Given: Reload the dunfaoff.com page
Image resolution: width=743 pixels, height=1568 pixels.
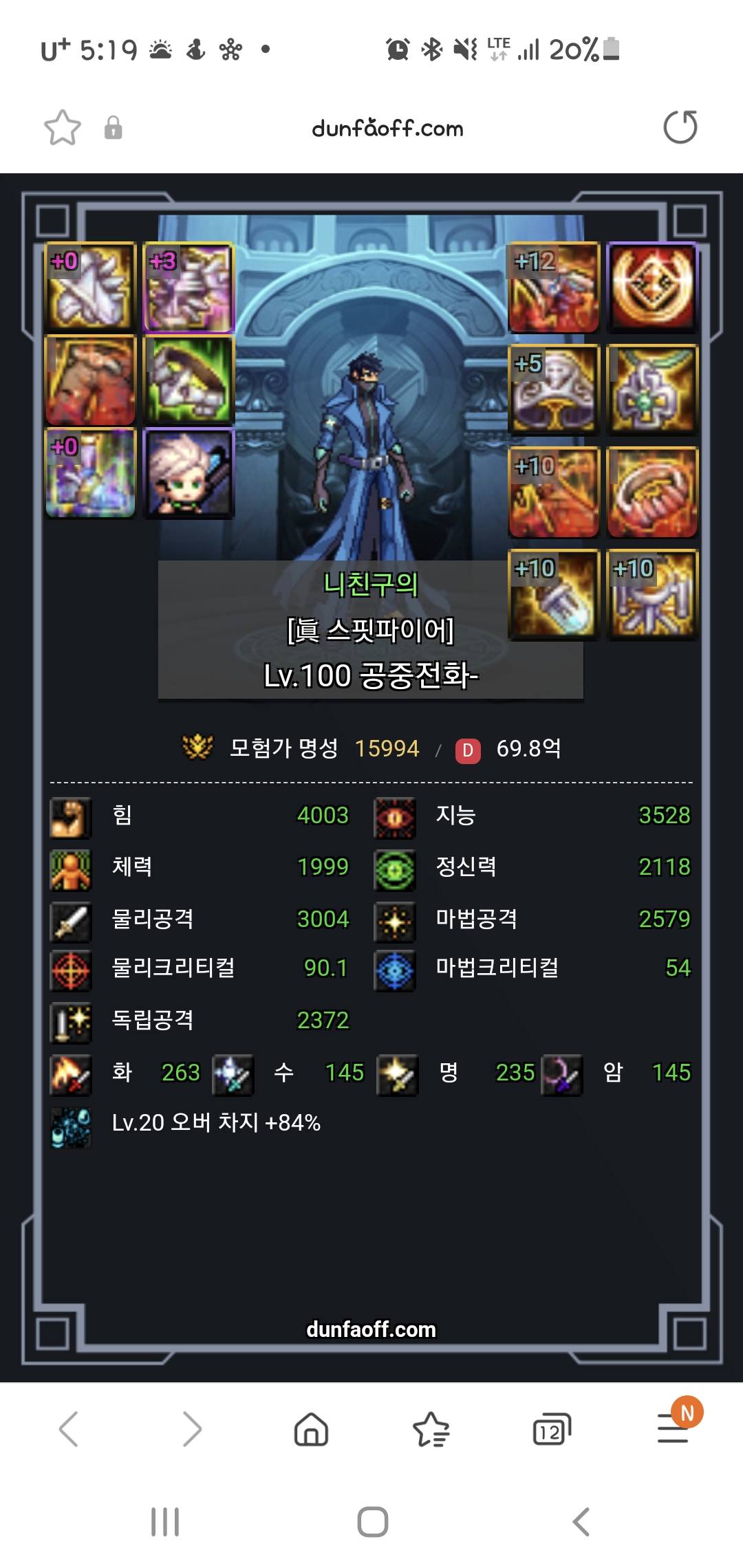Looking at the screenshot, I should pyautogui.click(x=680, y=128).
